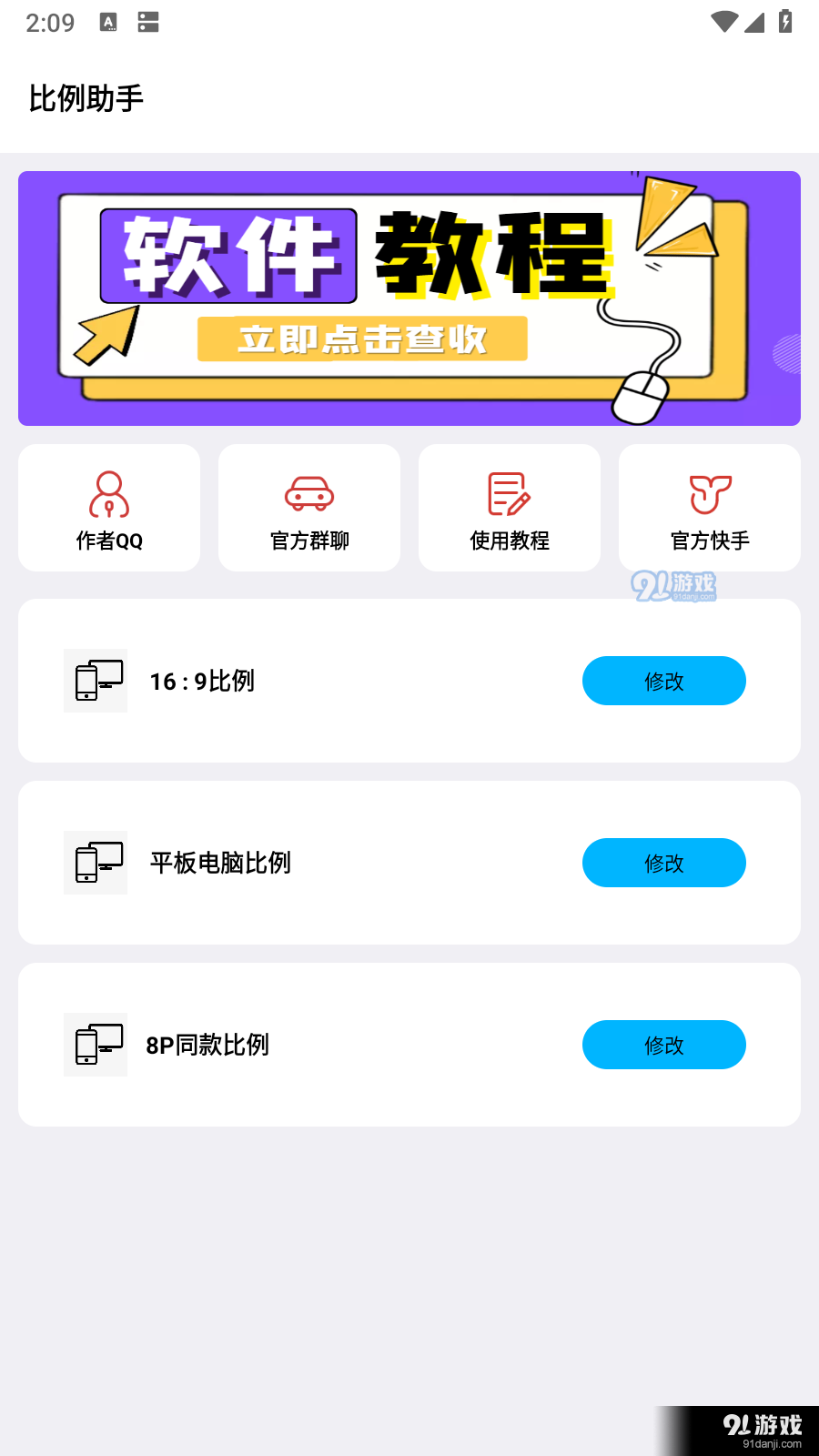
Task: Tap the signal strength icon
Action: click(754, 23)
